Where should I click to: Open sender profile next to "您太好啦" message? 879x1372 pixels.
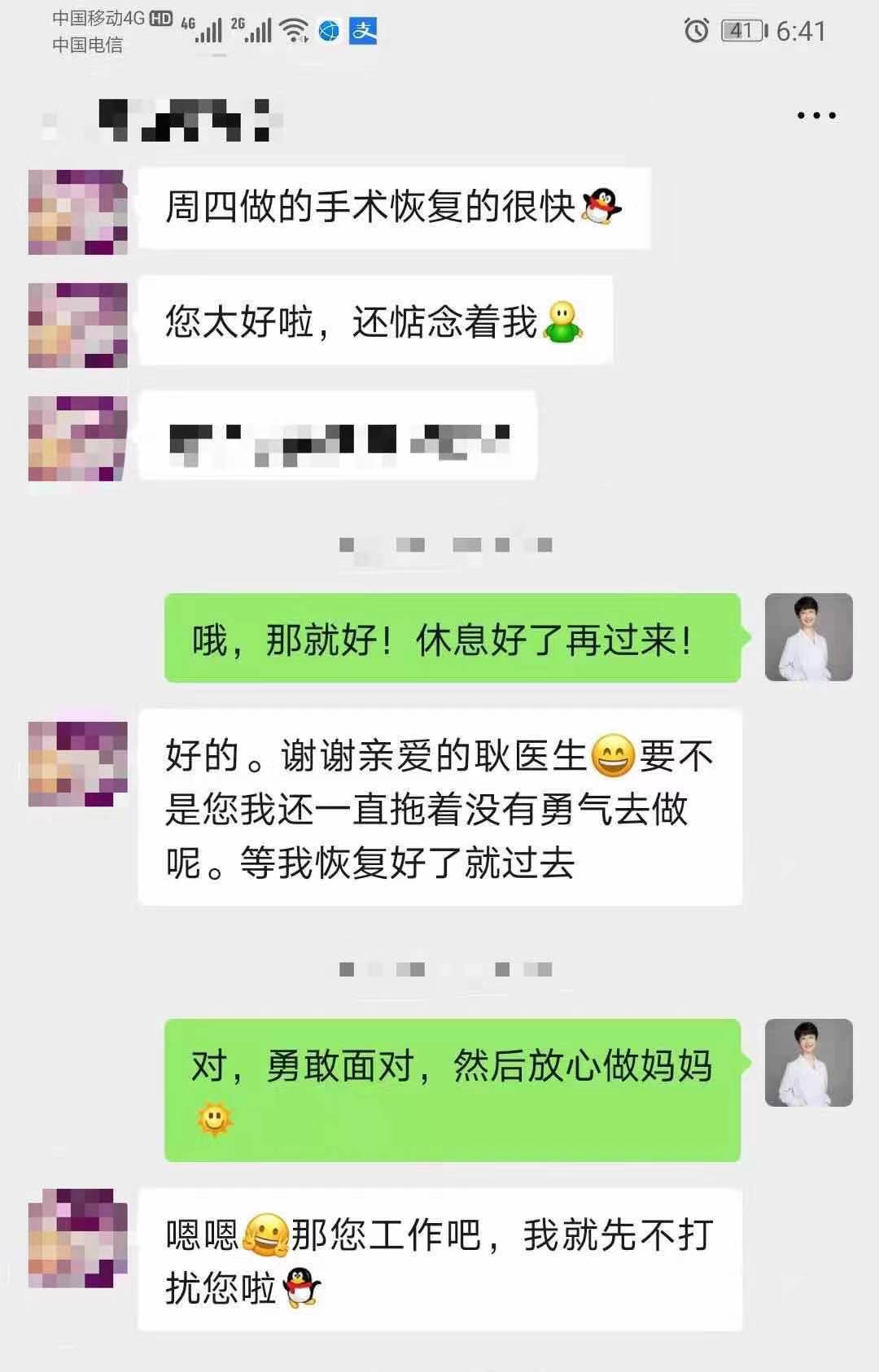(78, 326)
